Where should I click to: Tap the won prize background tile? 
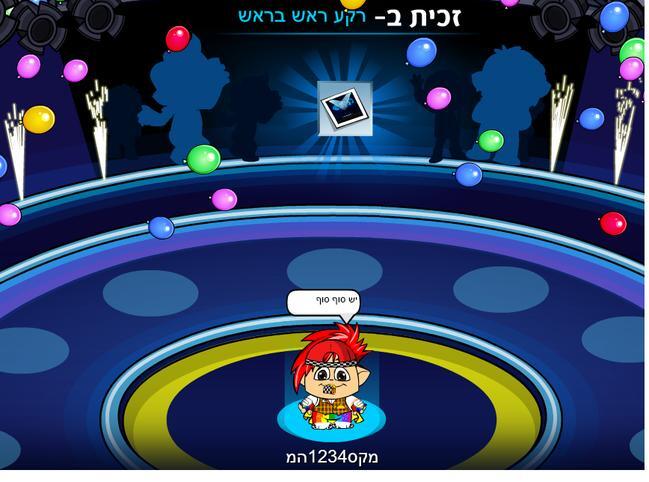point(345,108)
